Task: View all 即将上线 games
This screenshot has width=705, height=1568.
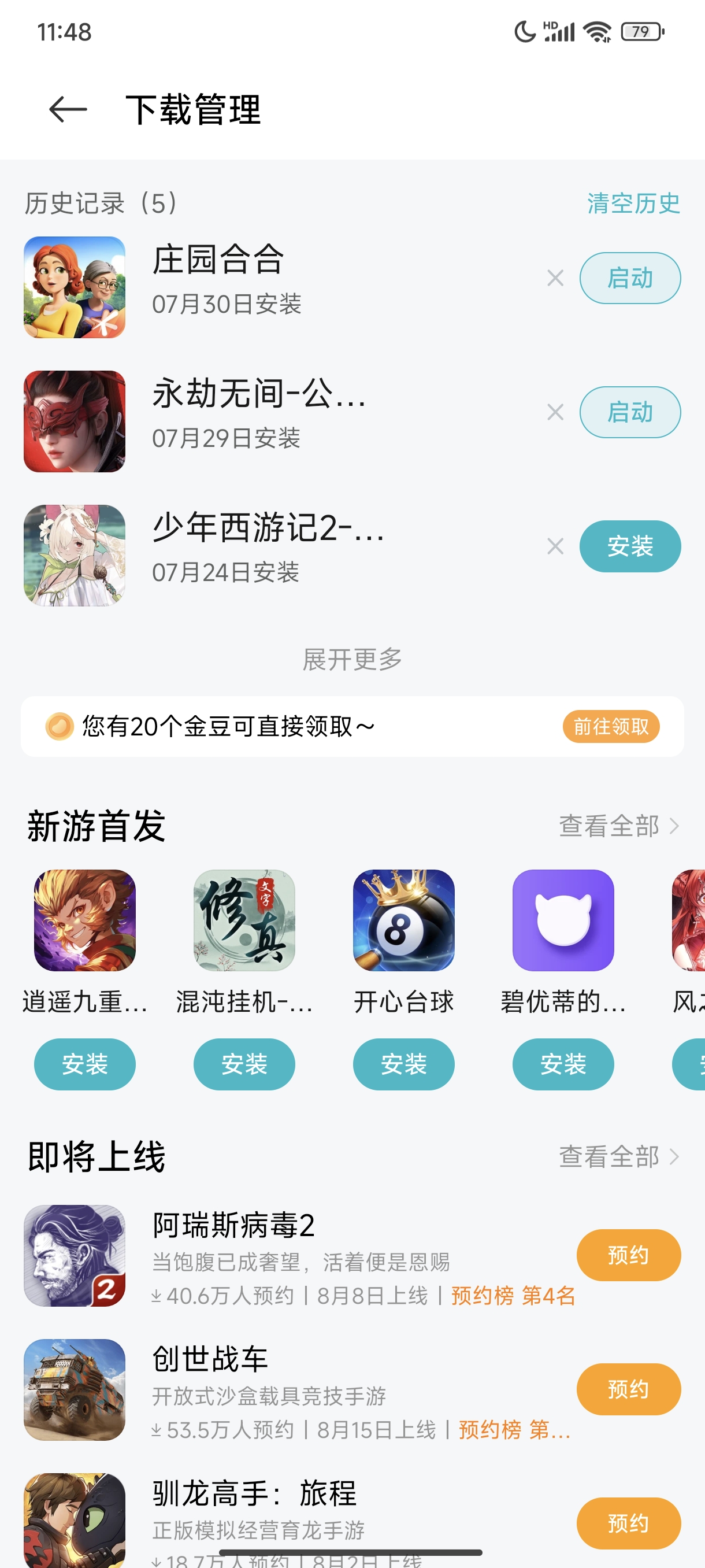Action: click(618, 1156)
